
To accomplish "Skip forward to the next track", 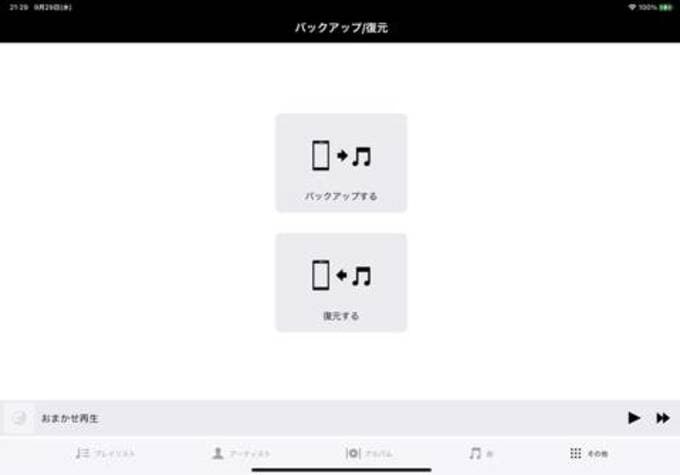I will click(662, 418).
